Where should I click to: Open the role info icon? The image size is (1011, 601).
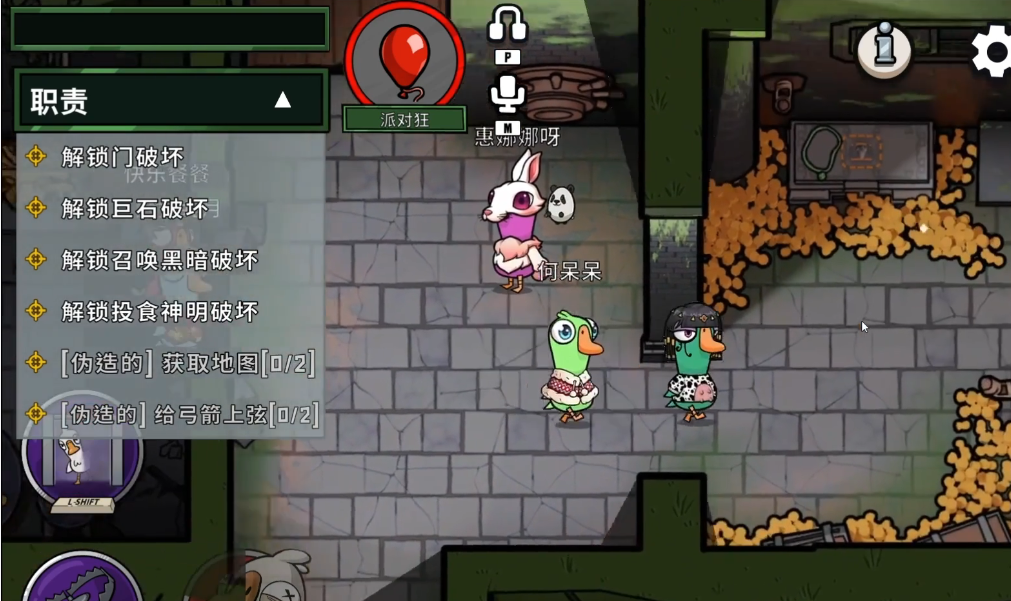pos(884,47)
